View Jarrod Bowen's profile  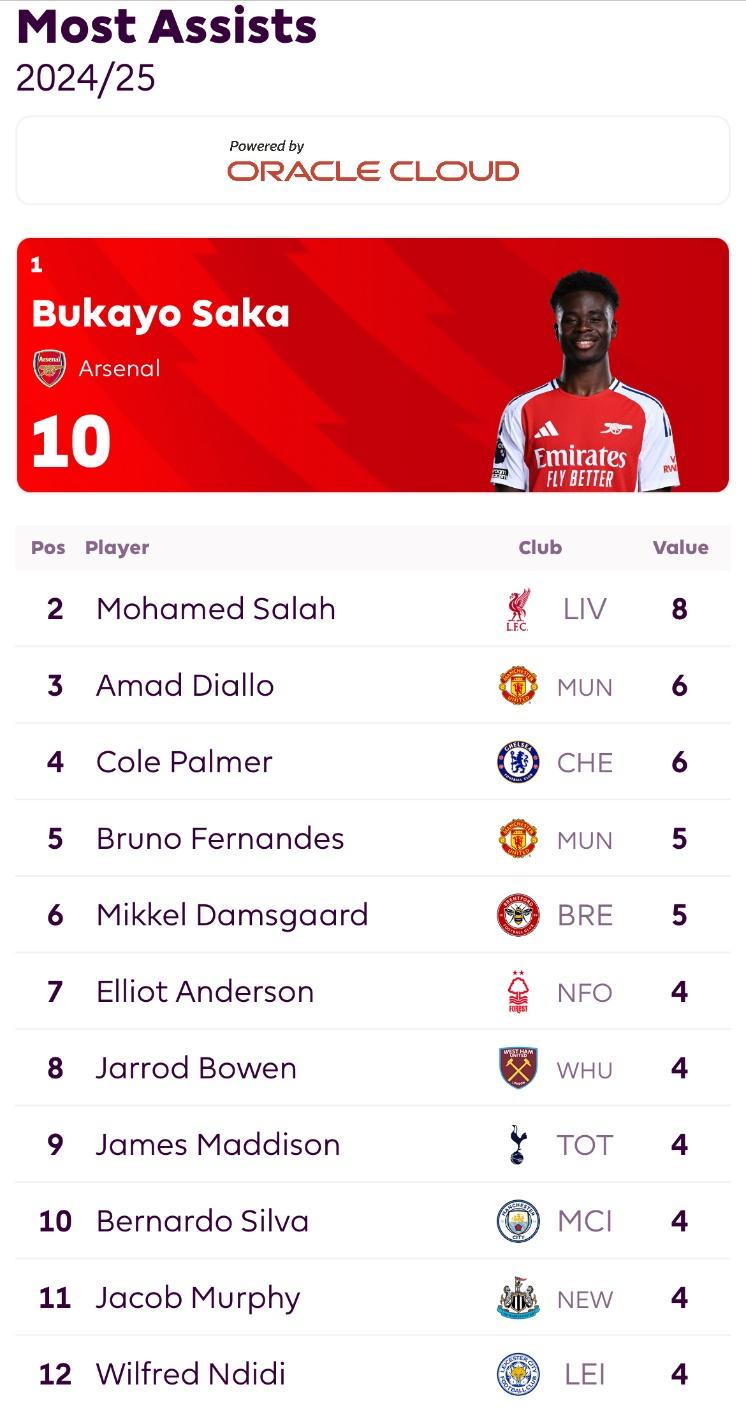[373, 1068]
